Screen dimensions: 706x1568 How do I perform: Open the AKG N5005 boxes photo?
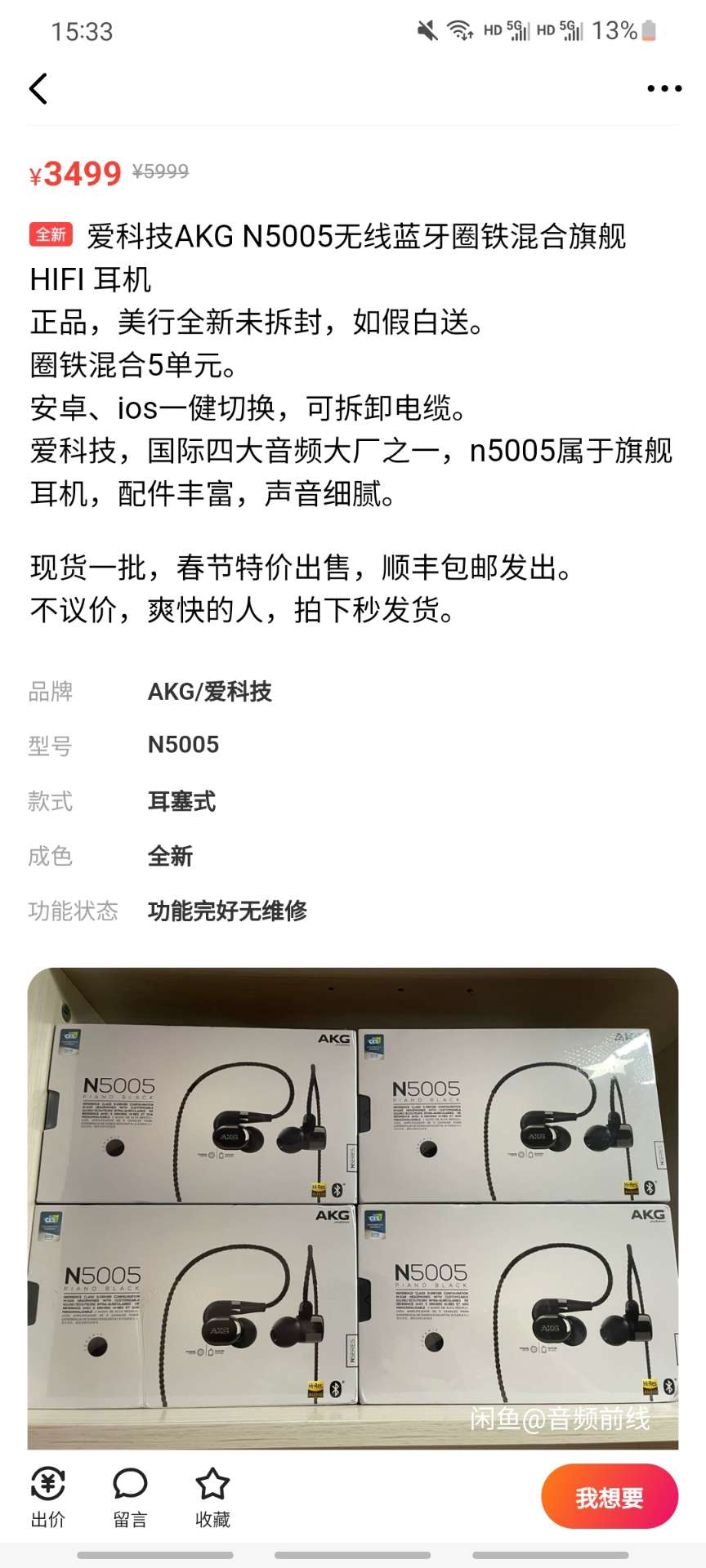(x=353, y=1207)
